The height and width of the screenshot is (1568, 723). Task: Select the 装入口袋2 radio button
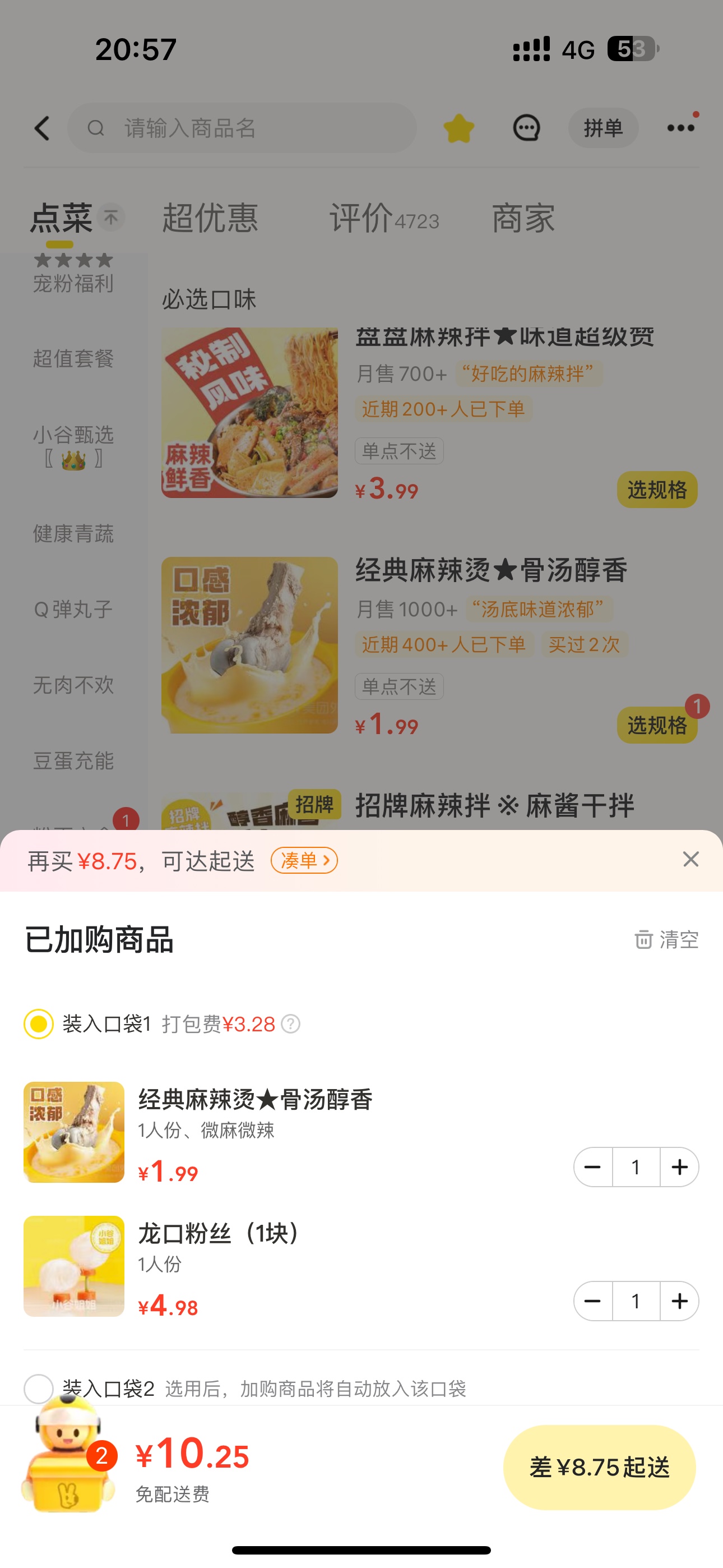click(38, 1389)
